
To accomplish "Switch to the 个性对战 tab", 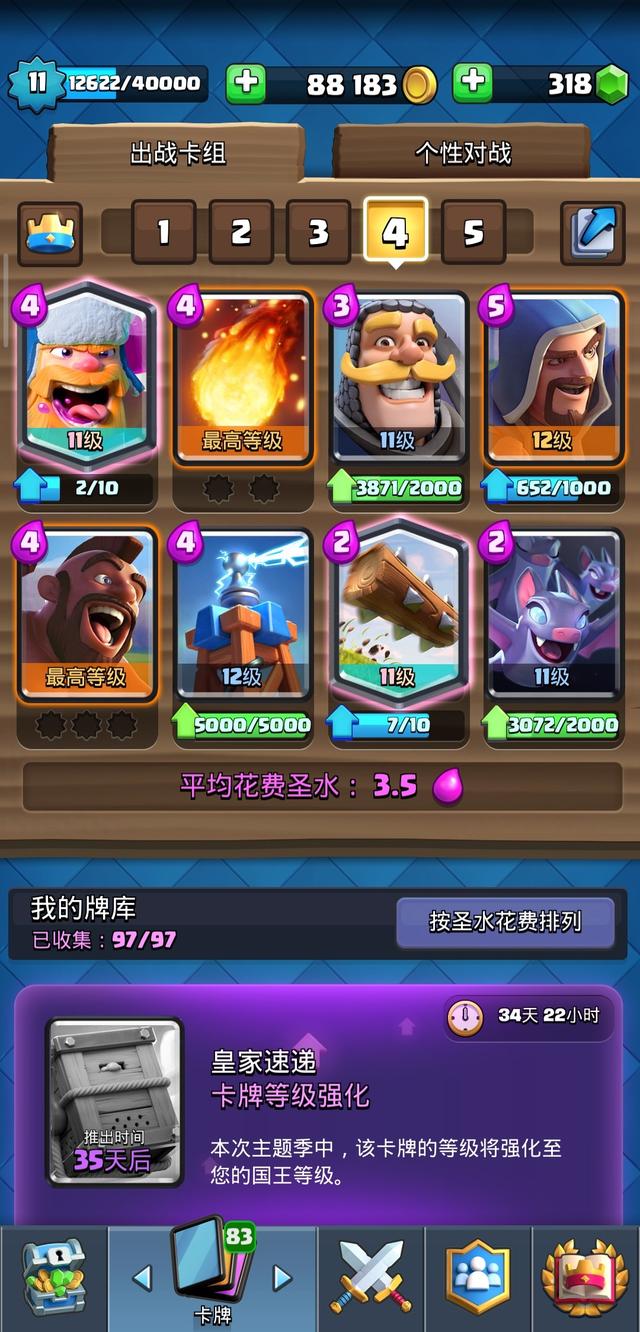I will click(x=462, y=153).
